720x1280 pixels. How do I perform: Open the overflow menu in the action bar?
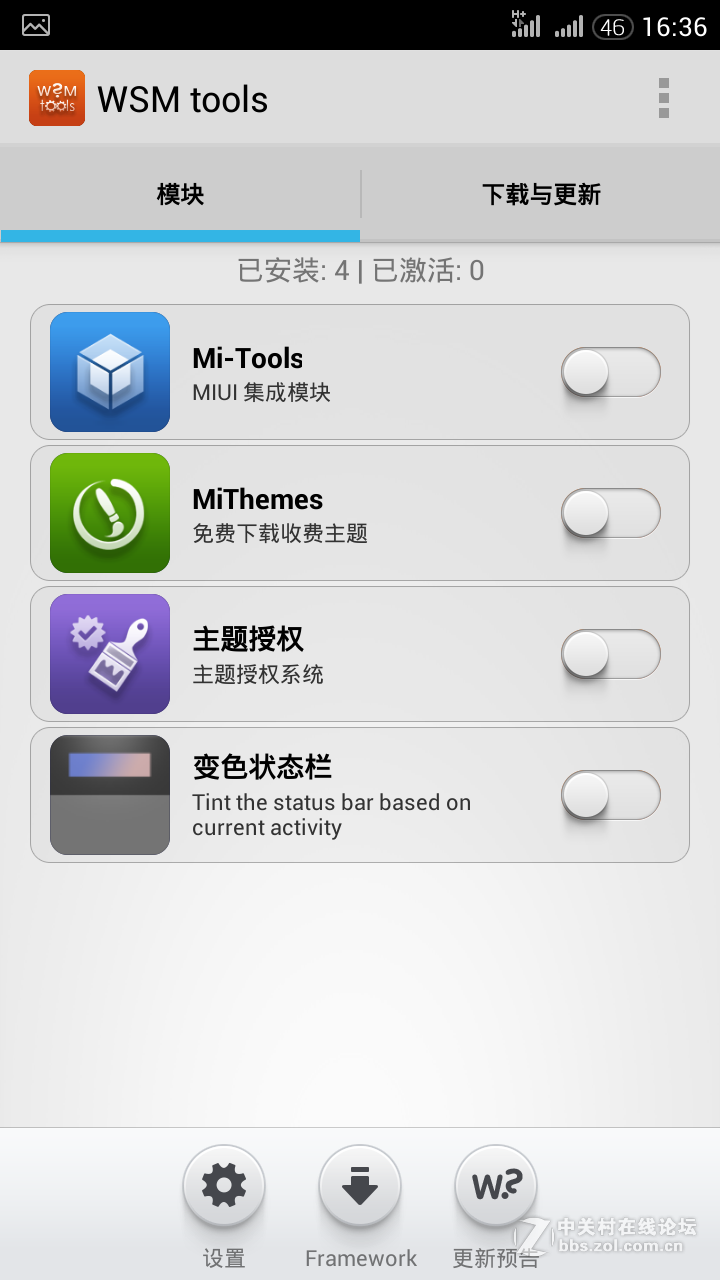pyautogui.click(x=662, y=97)
